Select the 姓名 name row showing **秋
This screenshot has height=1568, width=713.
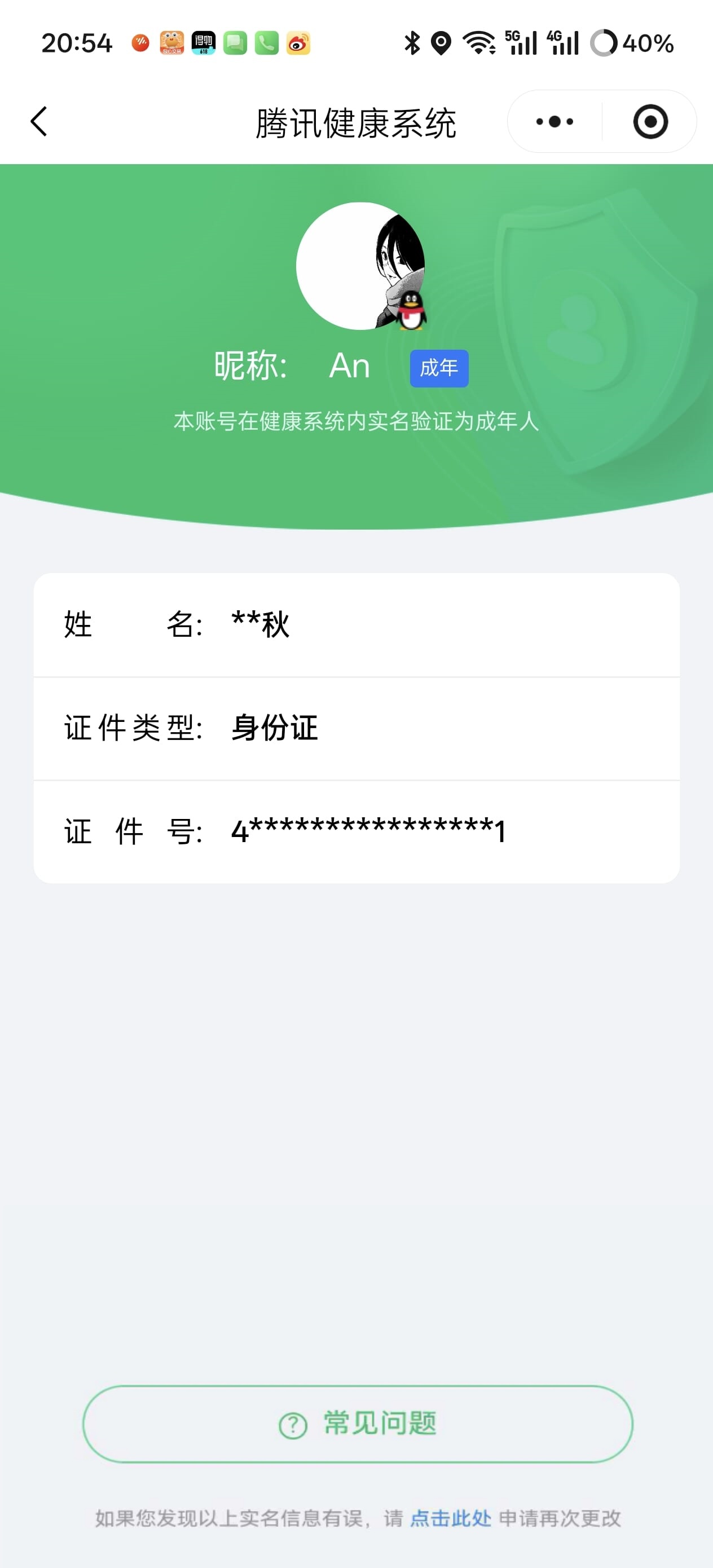(356, 622)
